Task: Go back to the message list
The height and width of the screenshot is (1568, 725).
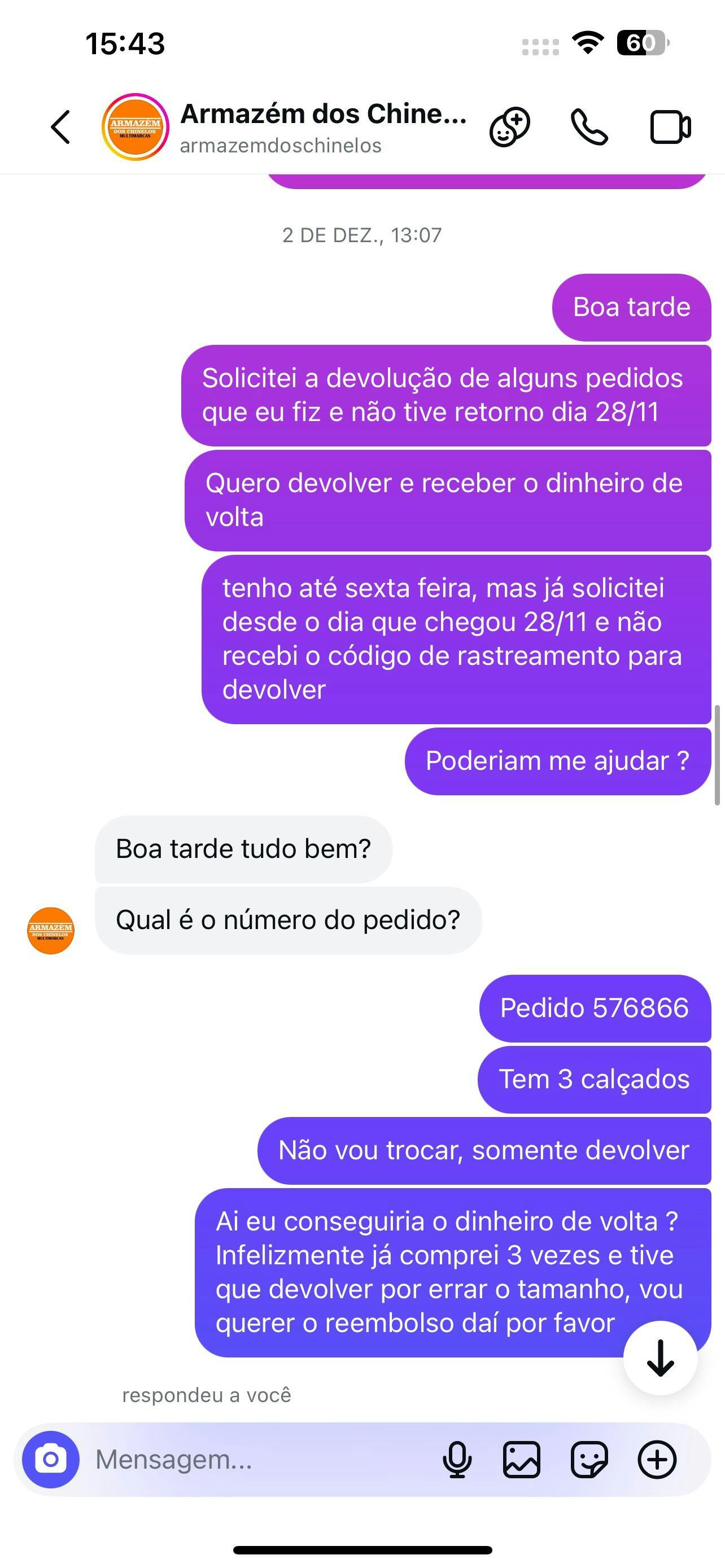Action: pyautogui.click(x=60, y=127)
